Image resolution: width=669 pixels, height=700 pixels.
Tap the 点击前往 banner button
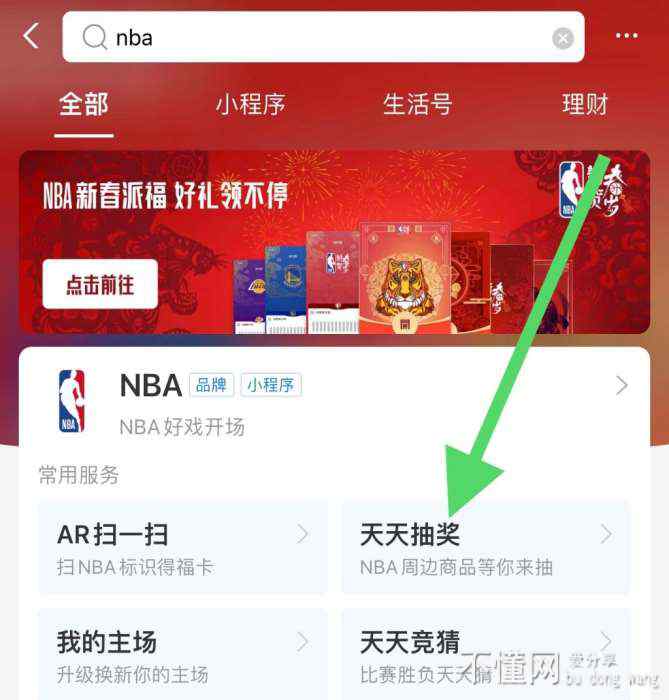tap(100, 284)
